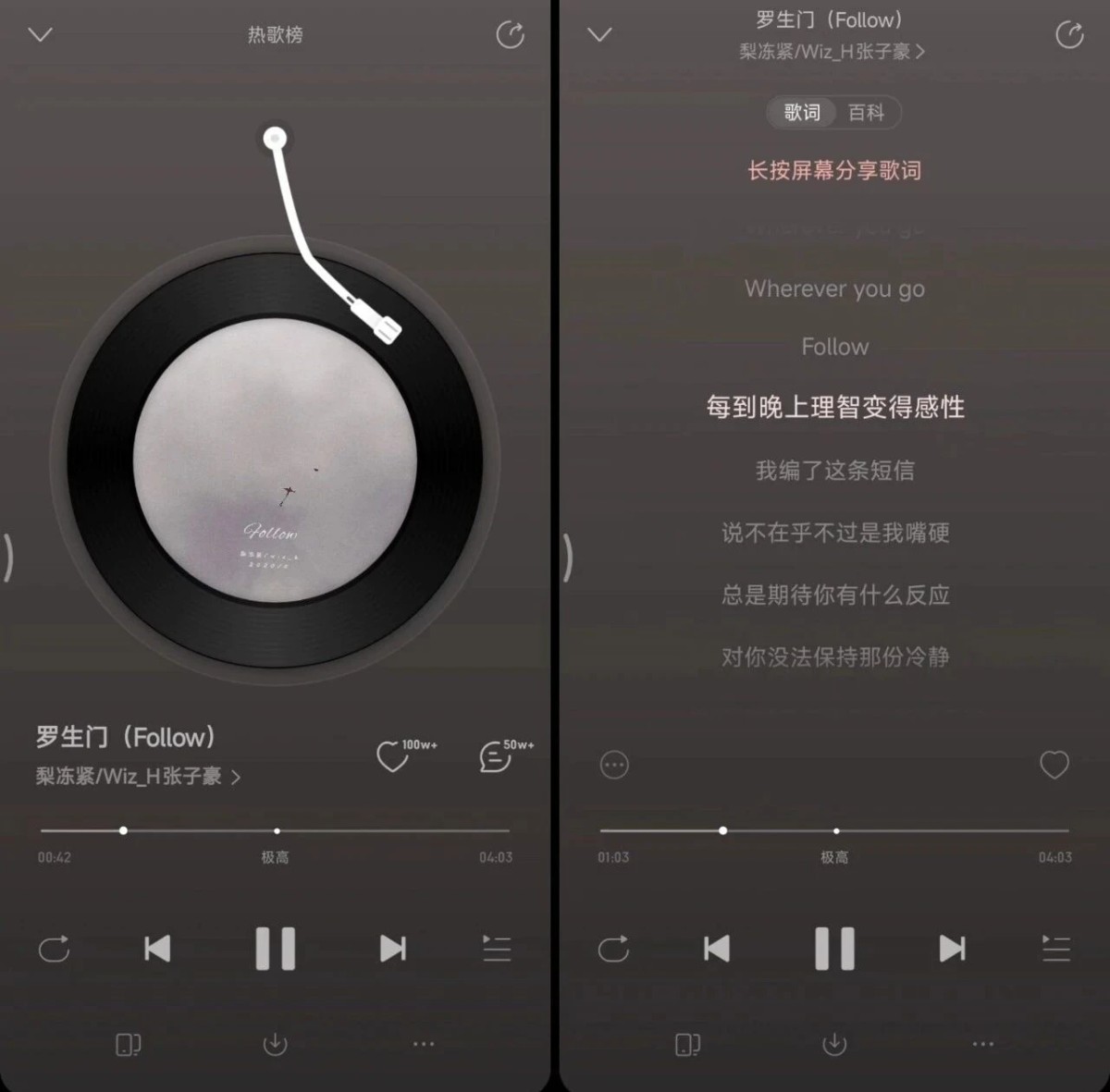Jump ahead on the lyrics screen progress bar

pyautogui.click(x=925, y=830)
